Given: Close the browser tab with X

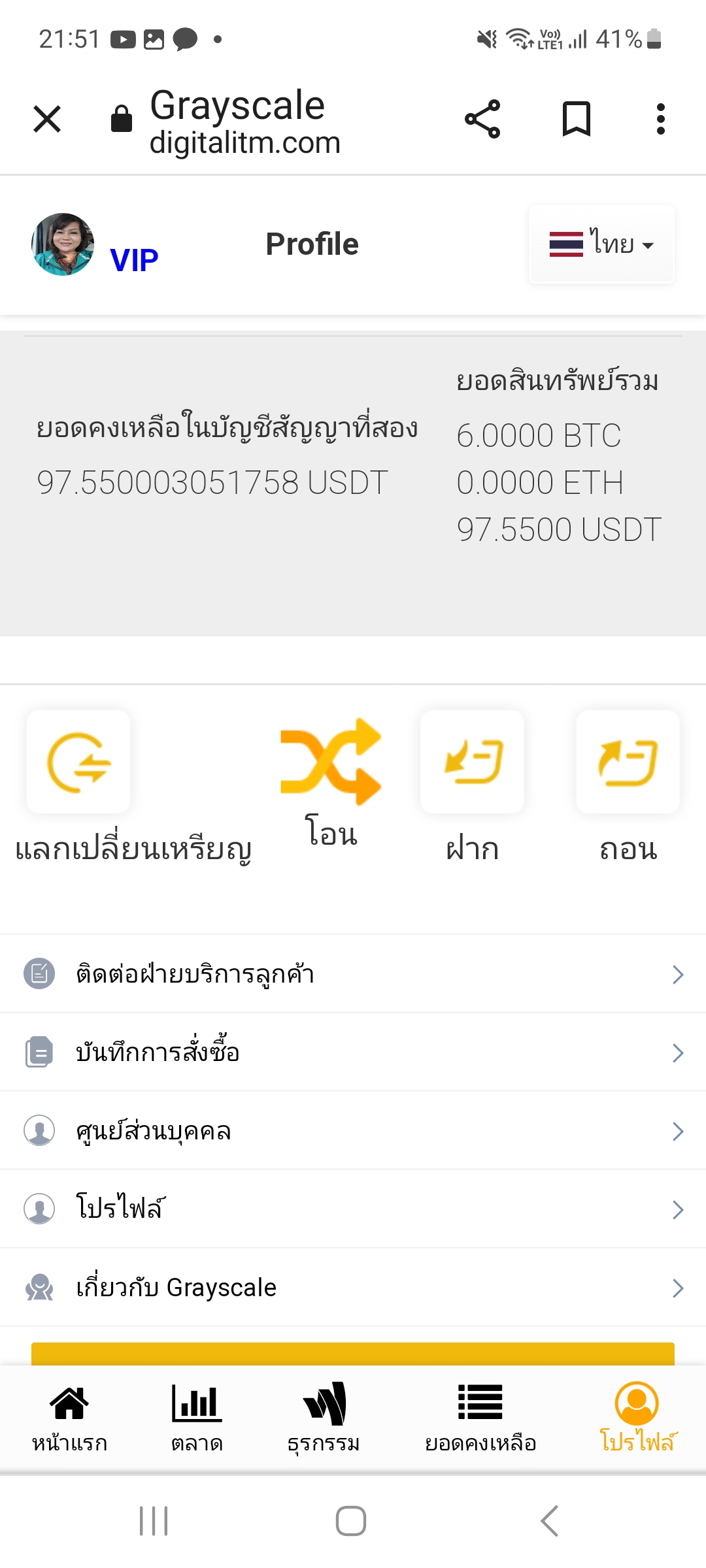Looking at the screenshot, I should [x=47, y=119].
